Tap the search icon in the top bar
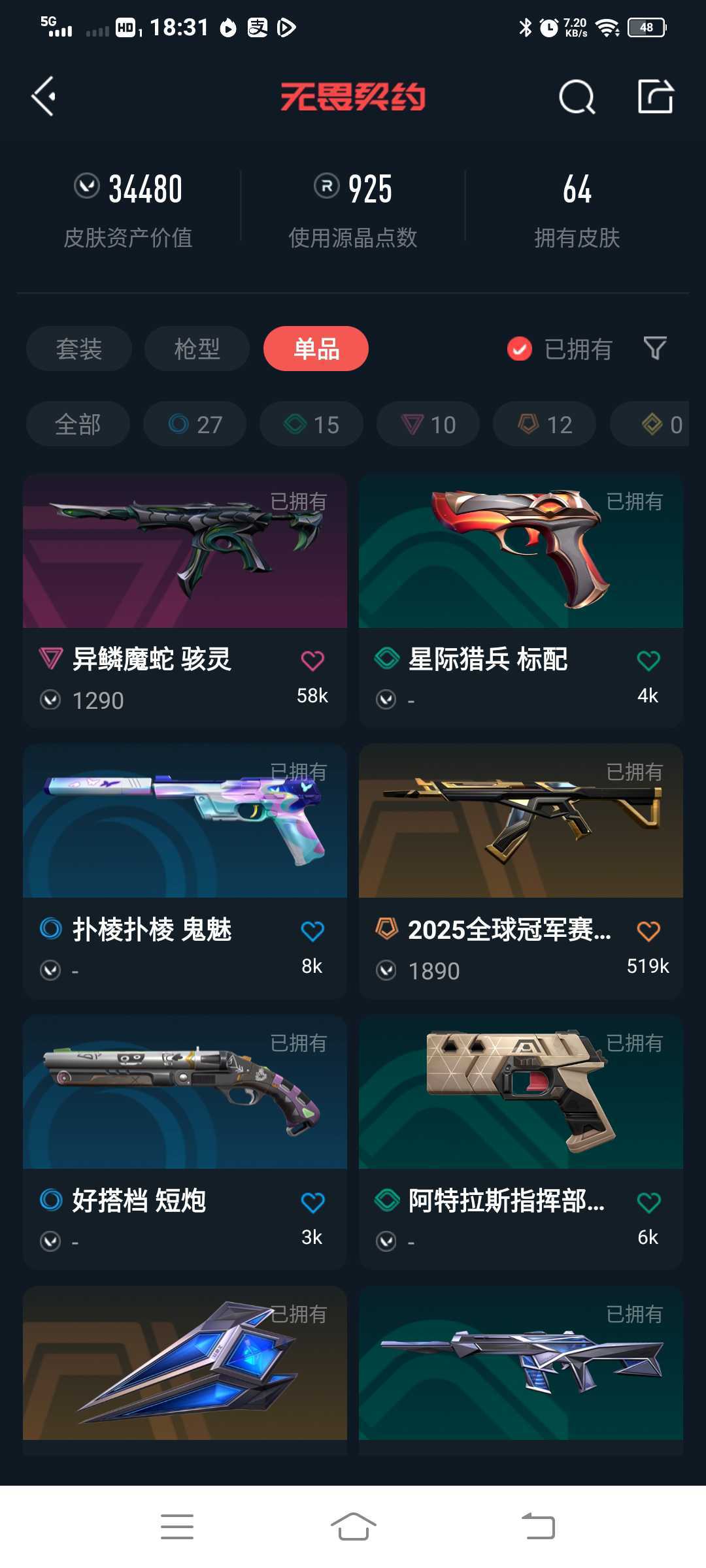Image resolution: width=706 pixels, height=1568 pixels. tap(575, 97)
